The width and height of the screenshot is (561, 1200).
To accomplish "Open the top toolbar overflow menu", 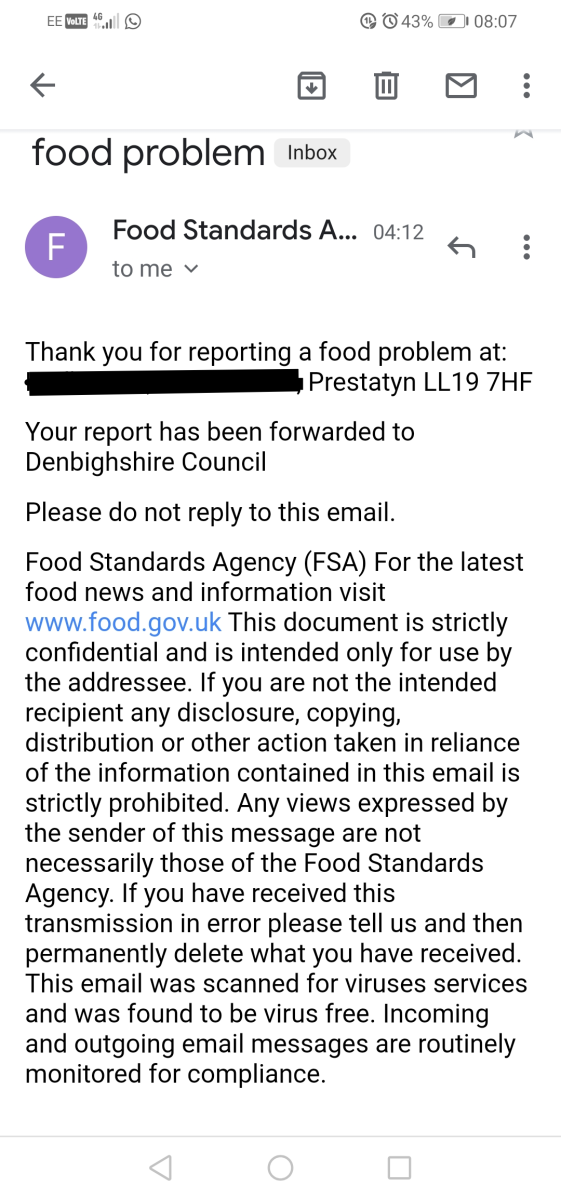I will click(527, 86).
